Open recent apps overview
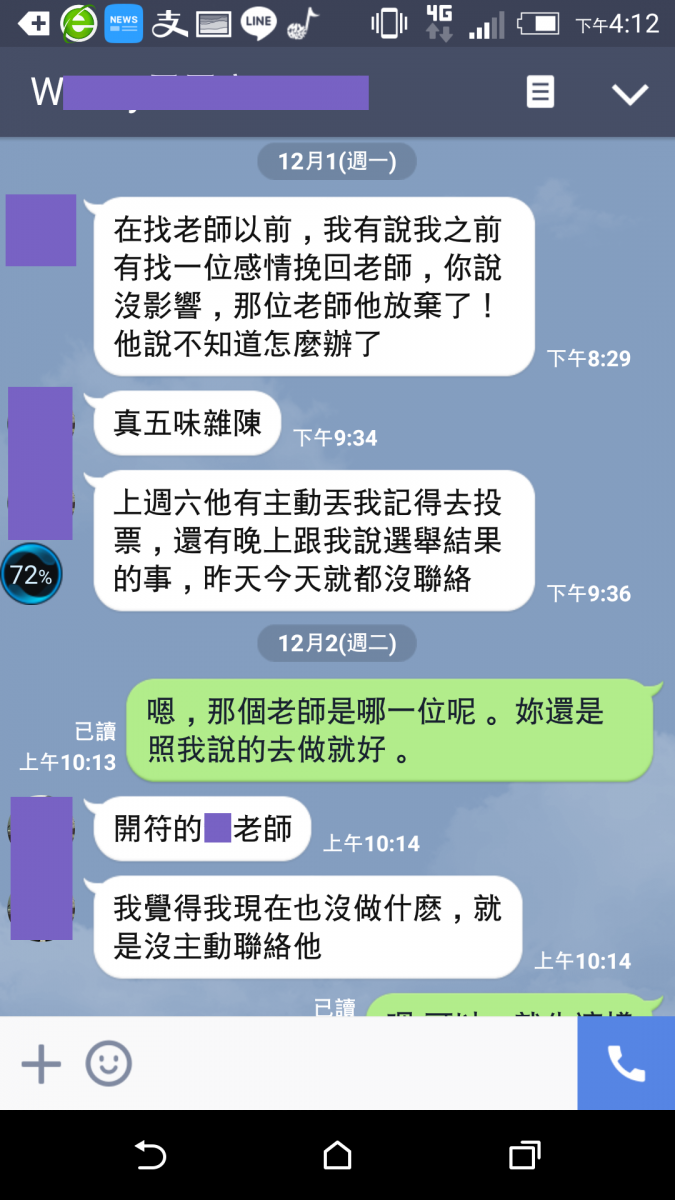Screen dimensions: 675x1200 524,1156
